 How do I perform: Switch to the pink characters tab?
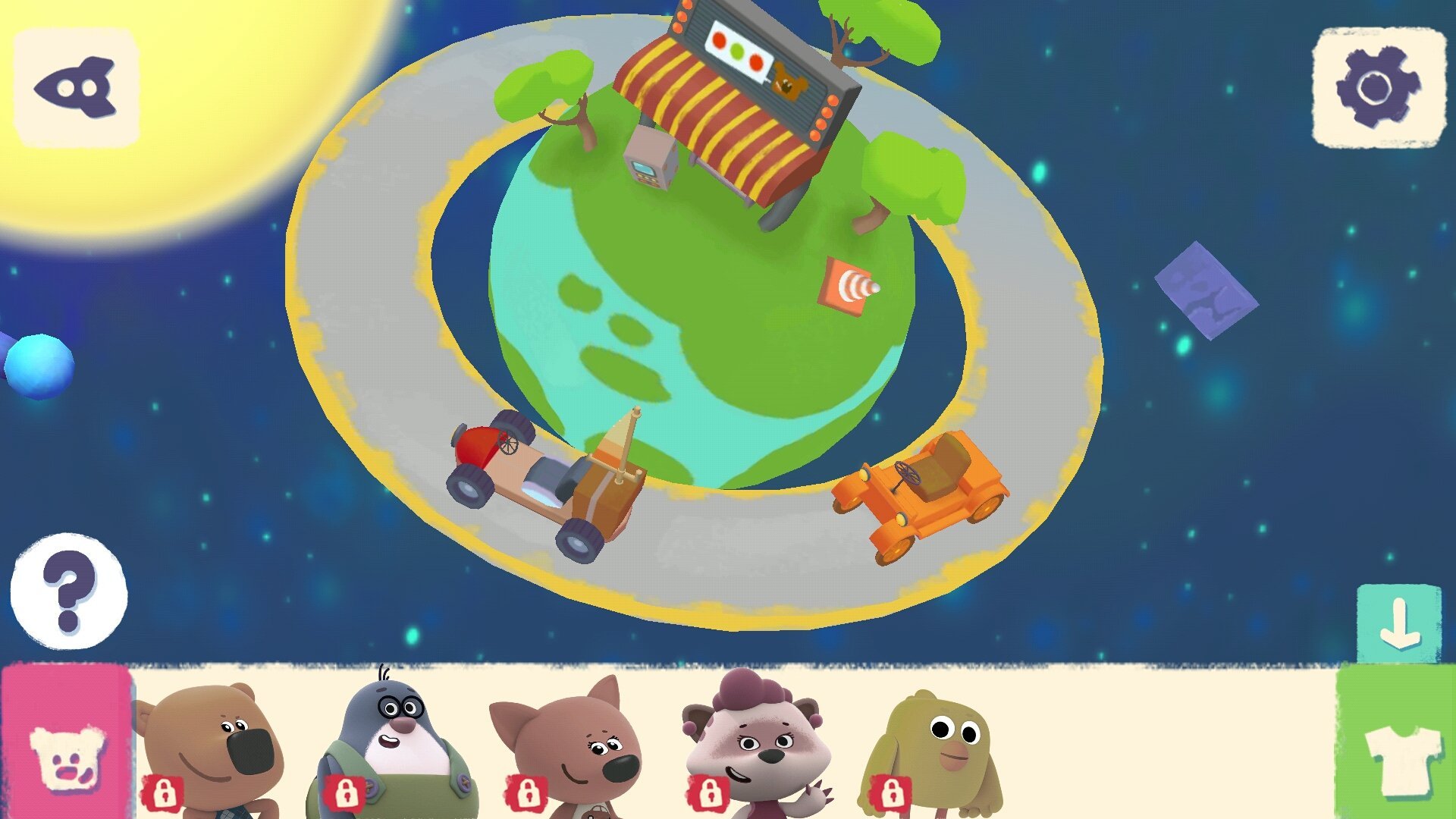[x=66, y=743]
